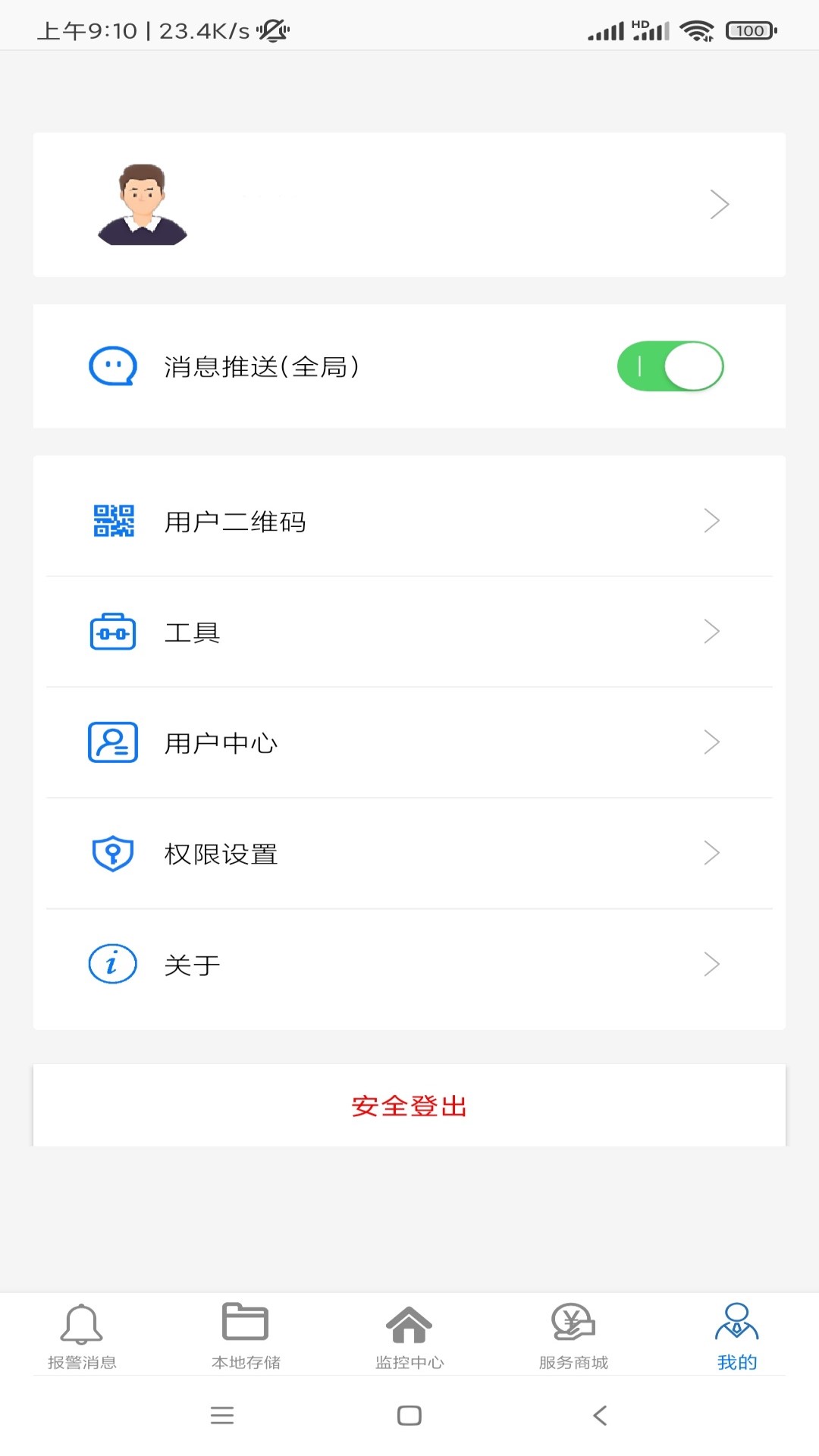Screen dimensions: 819x1456
Task: Open the 用户二维码 QR code icon
Action: tap(113, 521)
